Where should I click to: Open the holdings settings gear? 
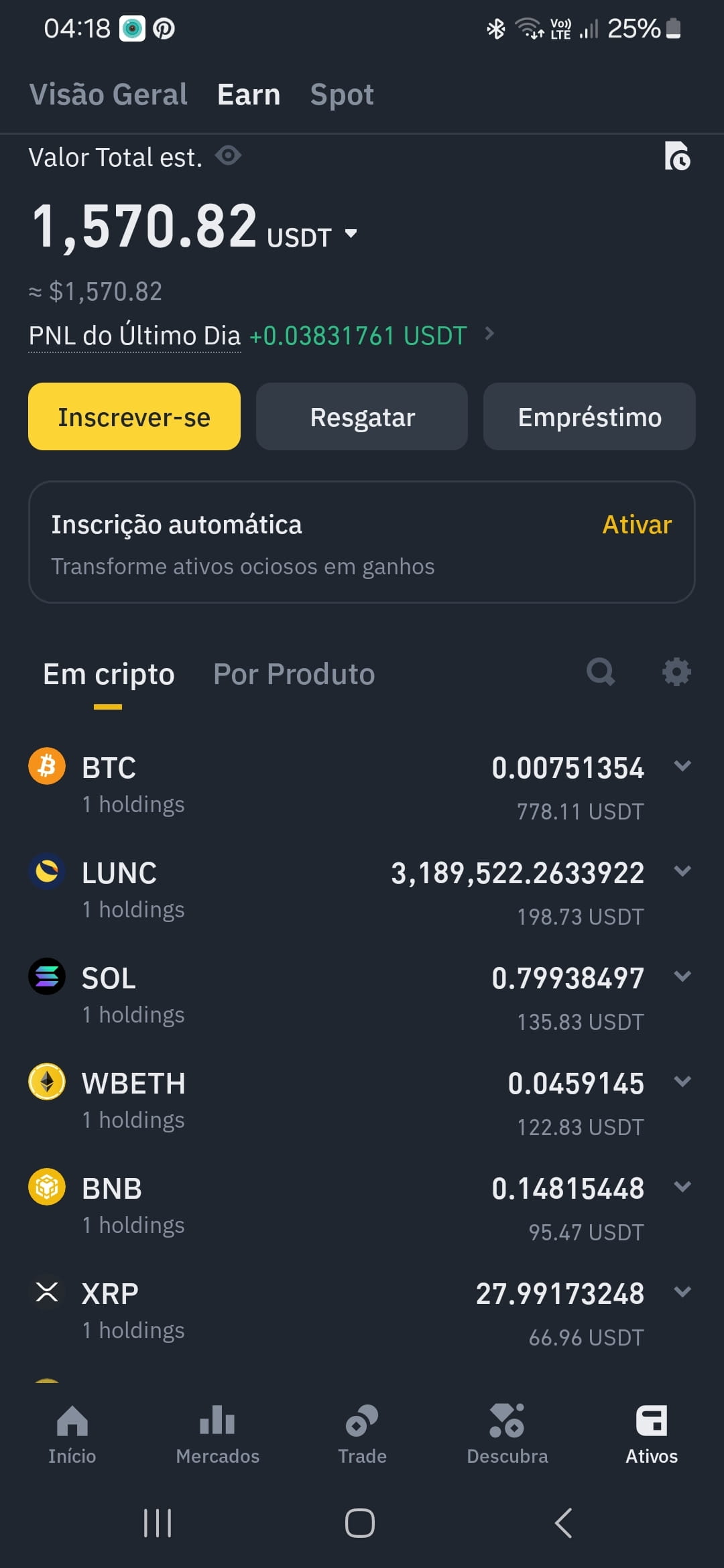(676, 671)
